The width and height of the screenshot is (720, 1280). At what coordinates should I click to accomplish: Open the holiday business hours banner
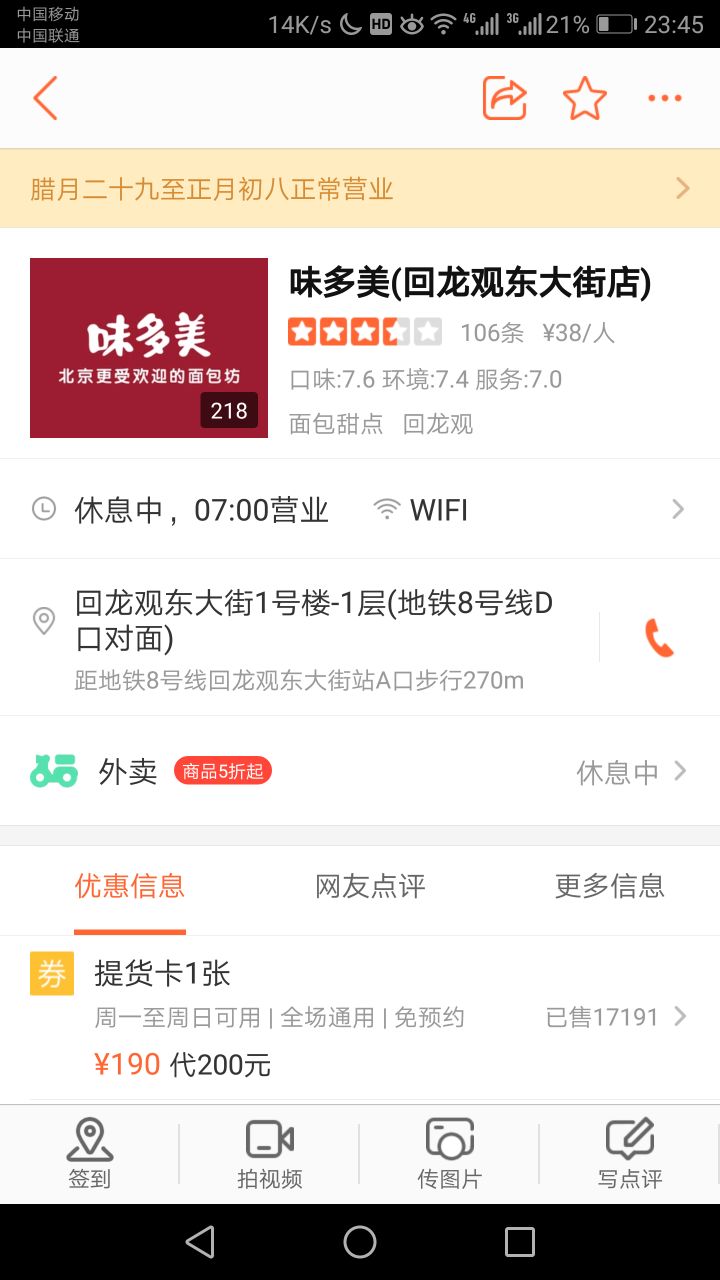360,188
